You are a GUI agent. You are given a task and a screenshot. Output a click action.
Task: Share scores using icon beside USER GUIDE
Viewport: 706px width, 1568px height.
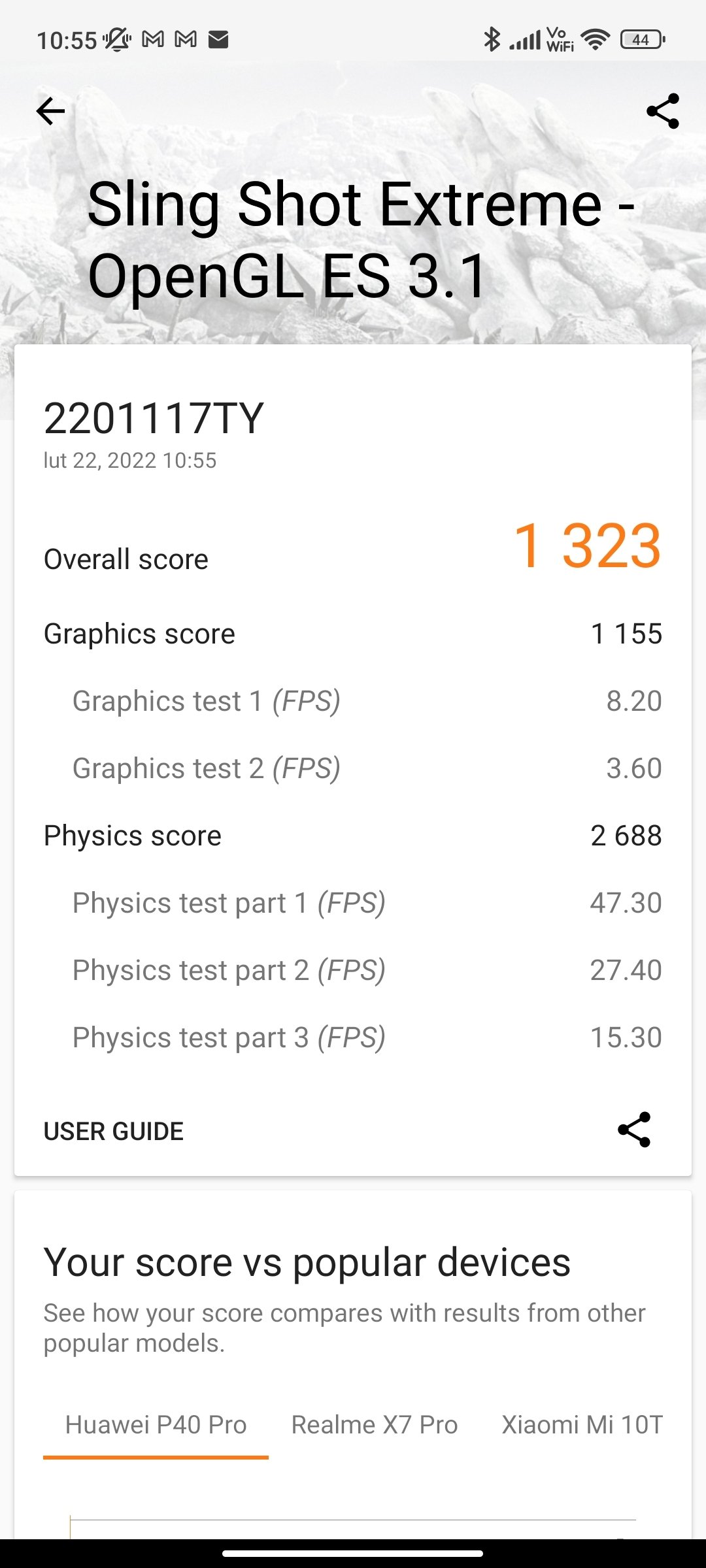(634, 1130)
